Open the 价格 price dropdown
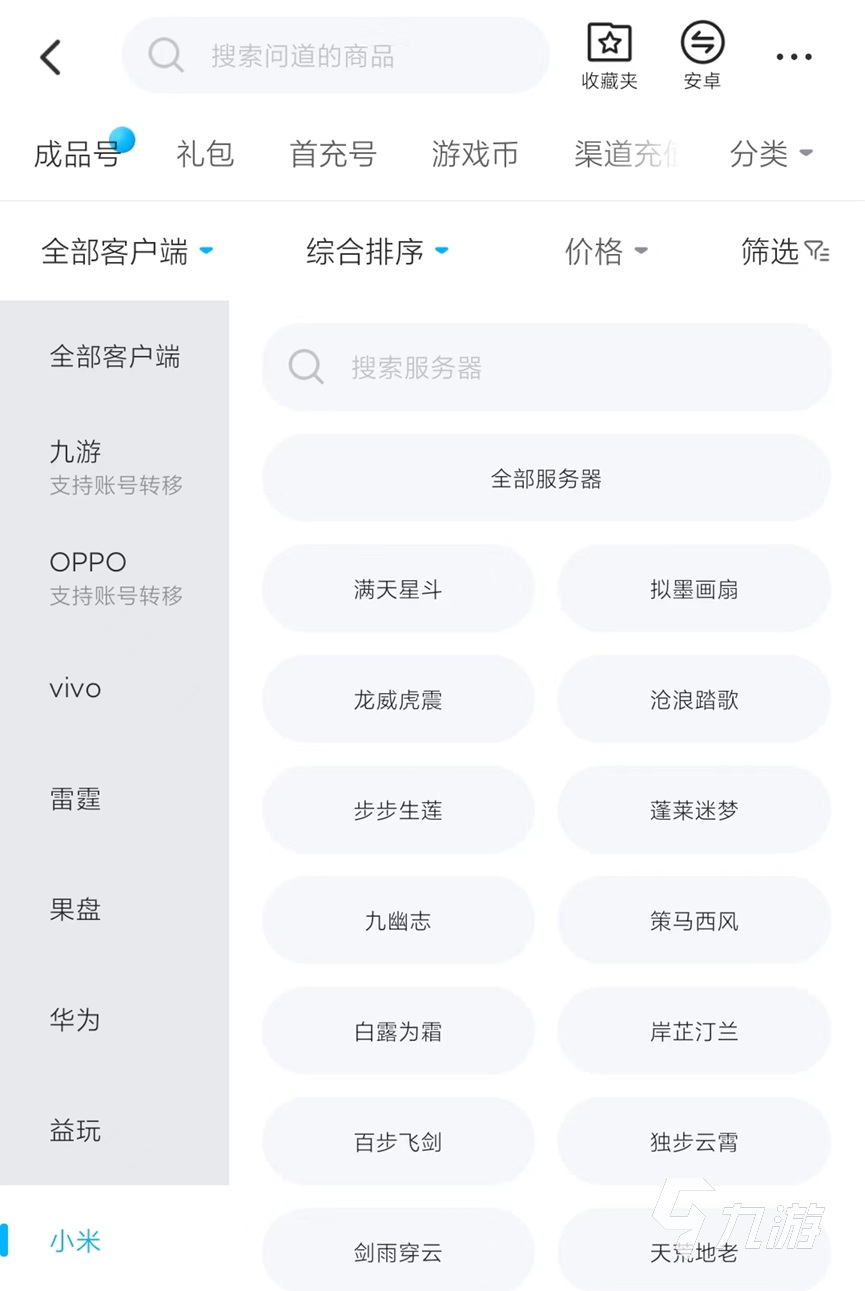Image resolution: width=865 pixels, height=1291 pixels. pyautogui.click(x=606, y=251)
